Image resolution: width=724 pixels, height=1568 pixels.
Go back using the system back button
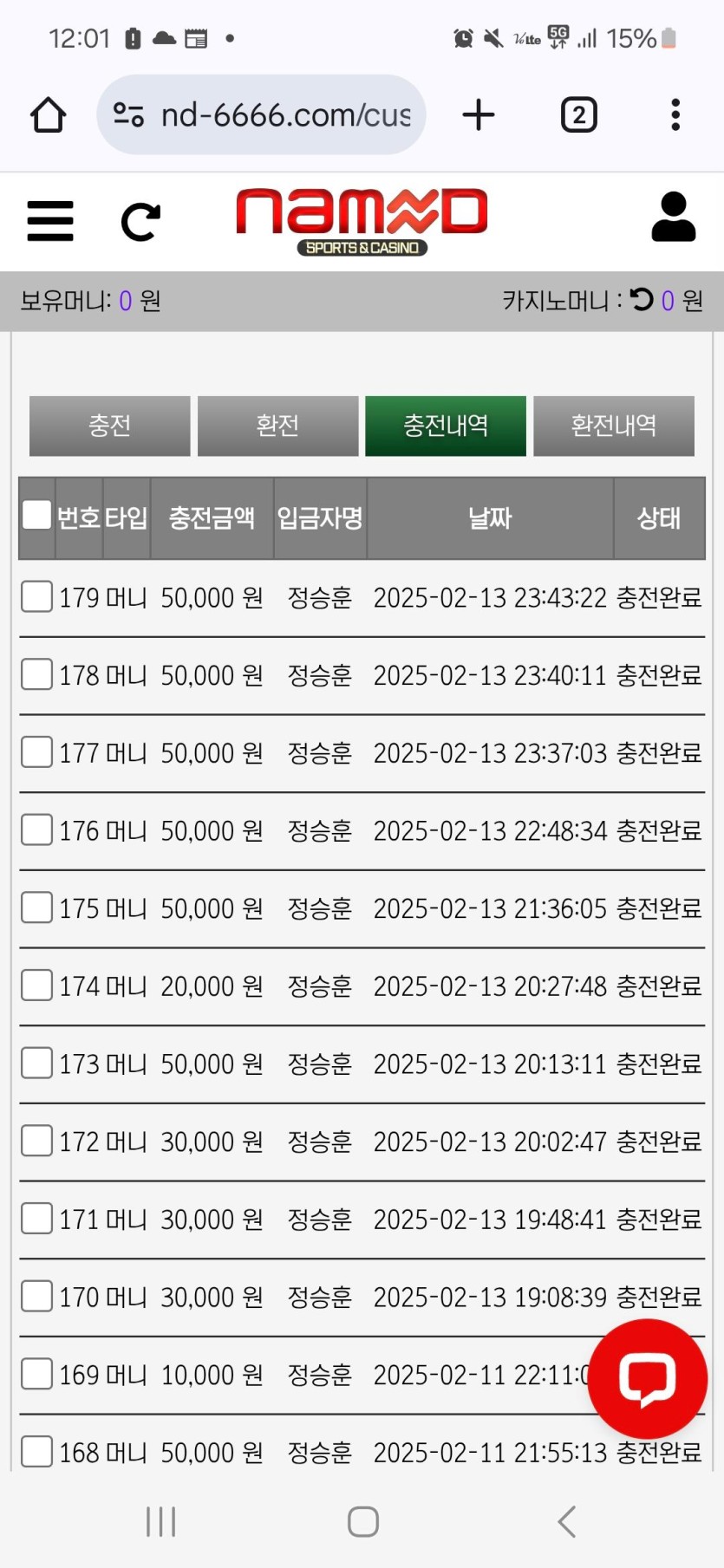567,1521
